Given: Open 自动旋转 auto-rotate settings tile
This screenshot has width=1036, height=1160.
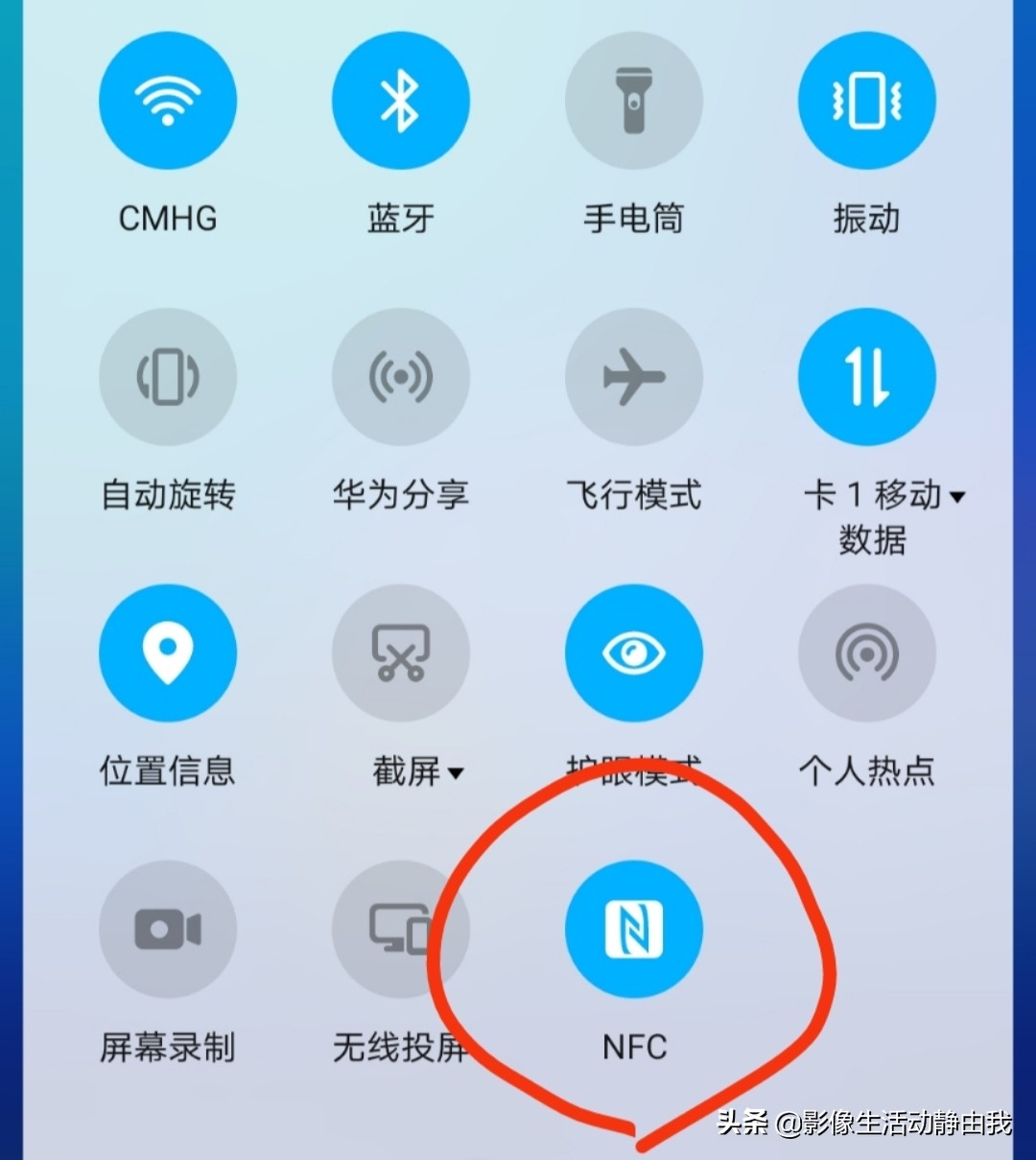Looking at the screenshot, I should point(168,376).
